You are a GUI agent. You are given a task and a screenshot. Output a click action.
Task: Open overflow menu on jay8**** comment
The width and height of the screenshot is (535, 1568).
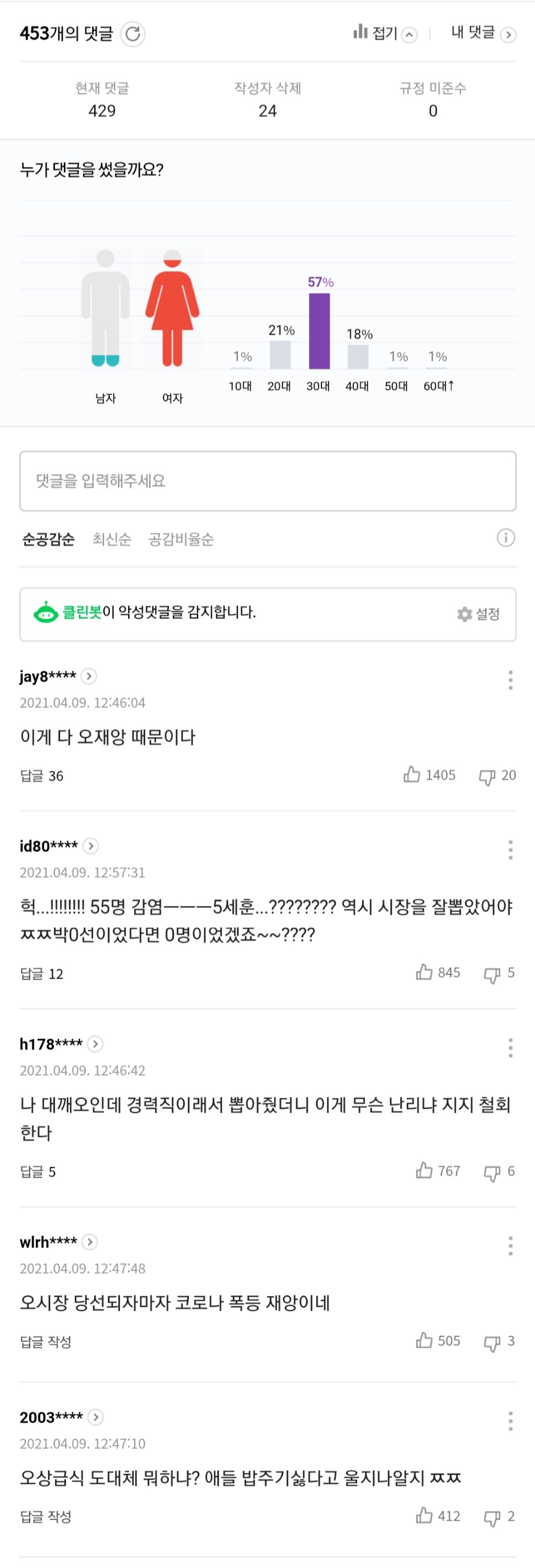click(x=510, y=680)
